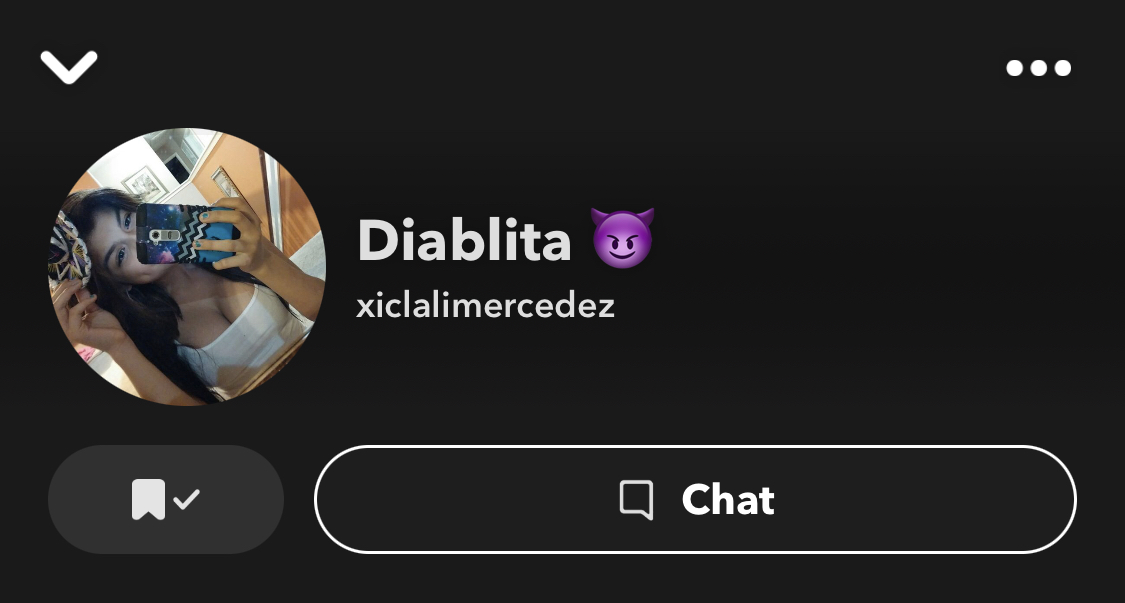Tap Diablita's profile picture
Image resolution: width=1125 pixels, height=603 pixels.
tap(187, 267)
